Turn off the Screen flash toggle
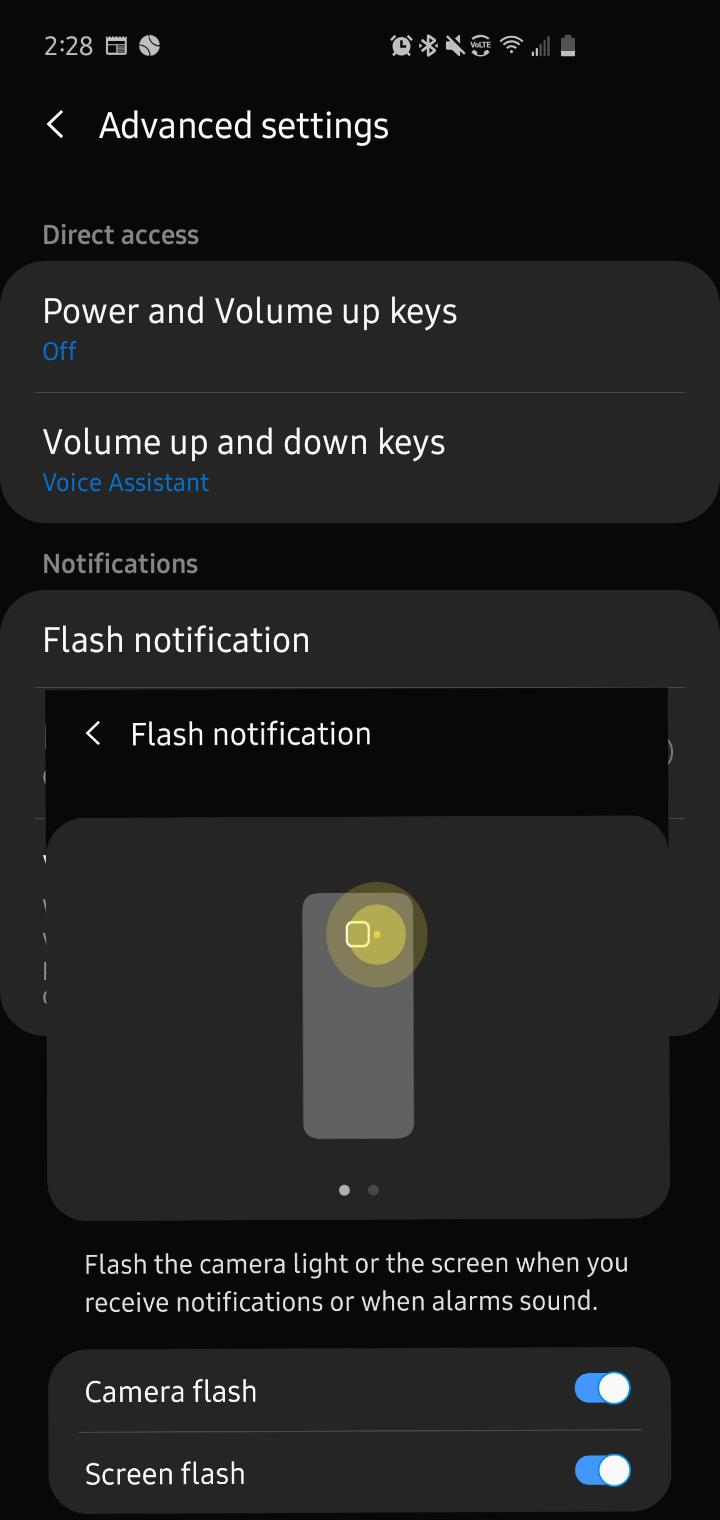This screenshot has height=1520, width=720. click(601, 1472)
